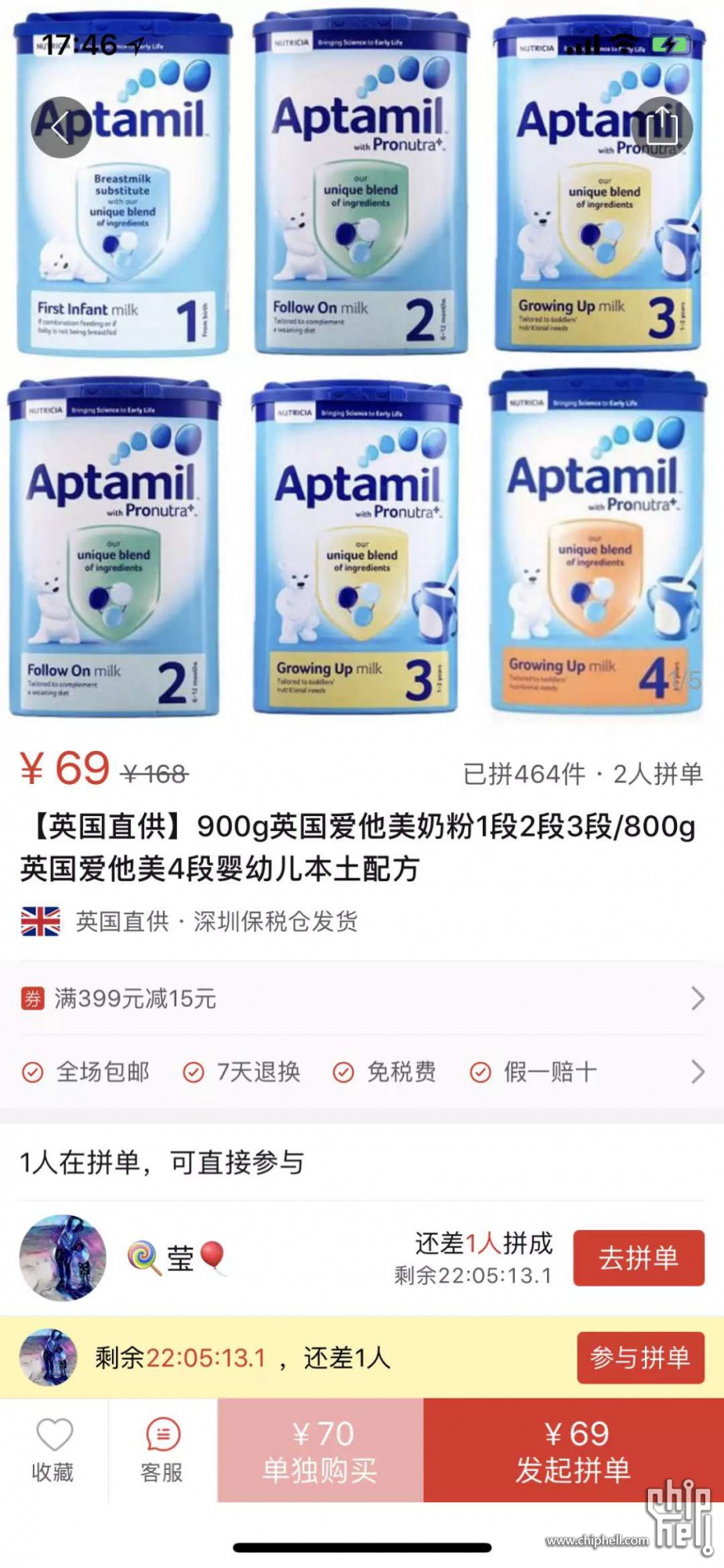Tap 参与拼单 in the yellow banner
This screenshot has height=1568, width=724.
(640, 1358)
